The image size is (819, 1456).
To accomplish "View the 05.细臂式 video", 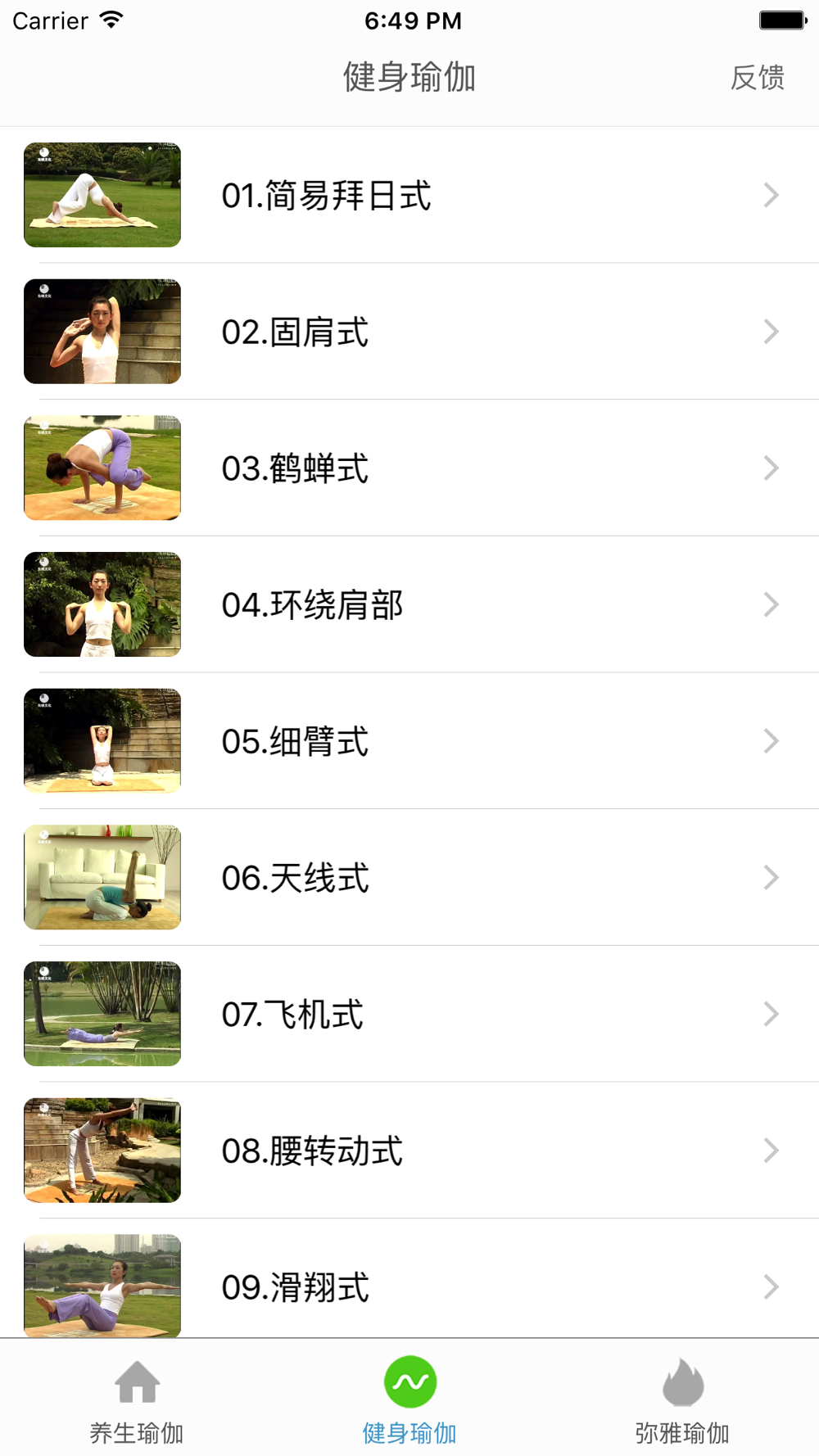I will coord(409,741).
